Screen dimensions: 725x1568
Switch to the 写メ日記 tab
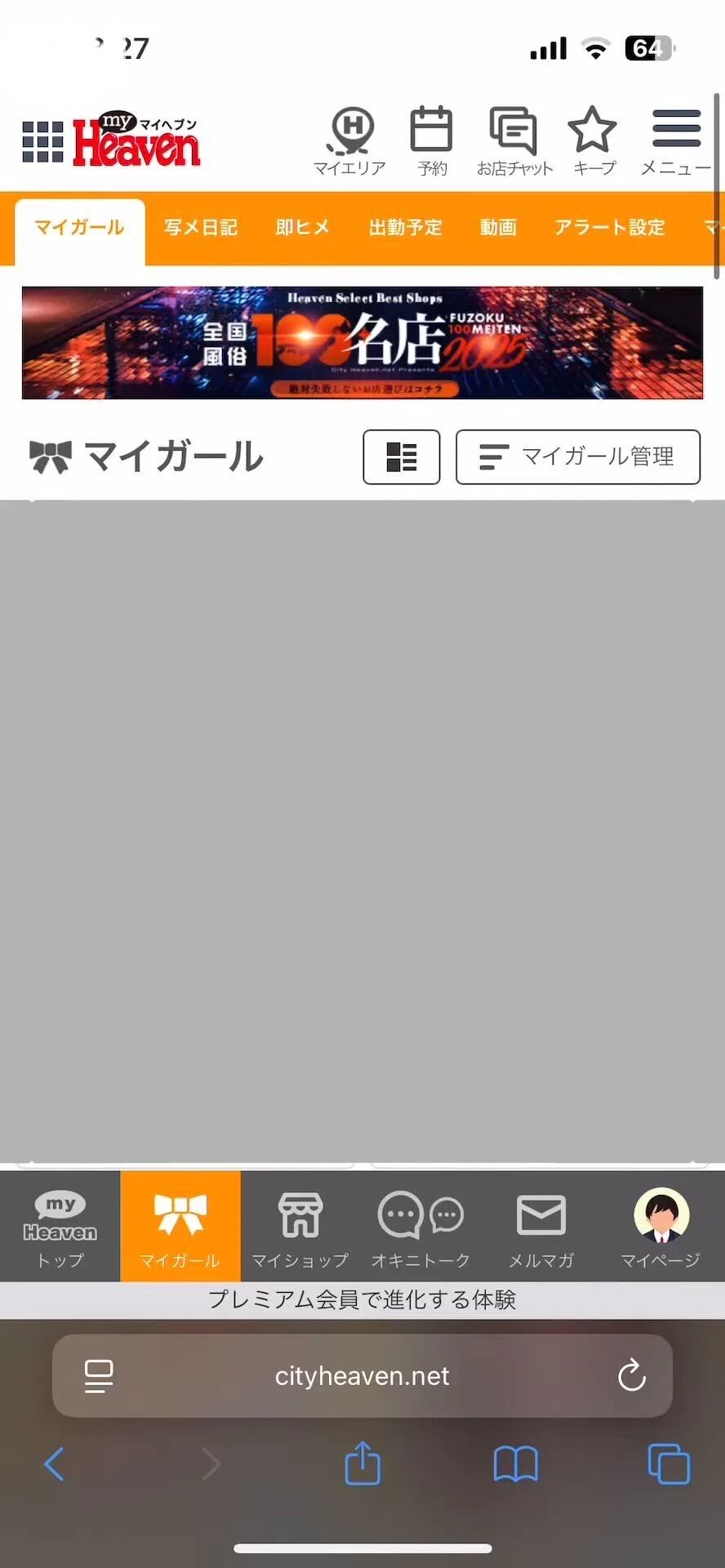[201, 227]
